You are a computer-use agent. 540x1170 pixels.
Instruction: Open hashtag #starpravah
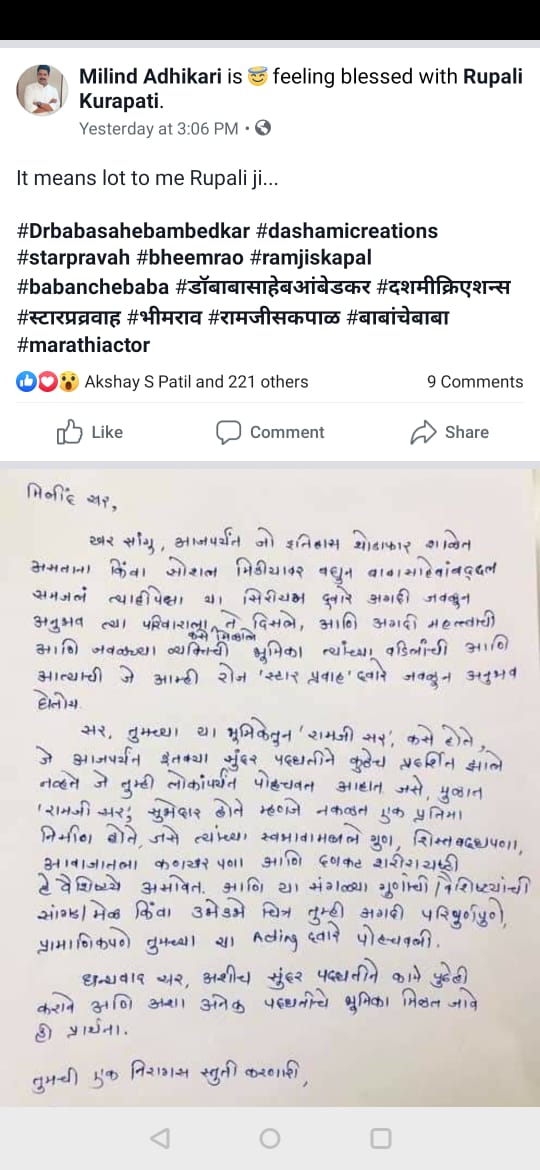pos(73,257)
